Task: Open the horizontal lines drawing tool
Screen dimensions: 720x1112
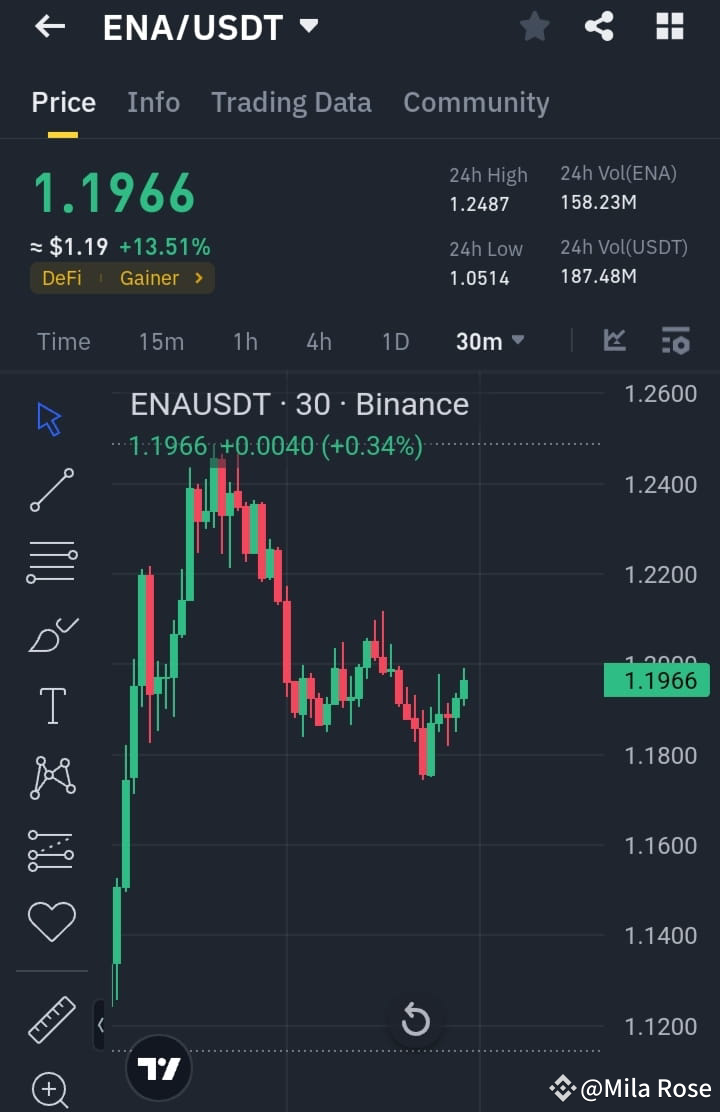Action: pyautogui.click(x=50, y=561)
